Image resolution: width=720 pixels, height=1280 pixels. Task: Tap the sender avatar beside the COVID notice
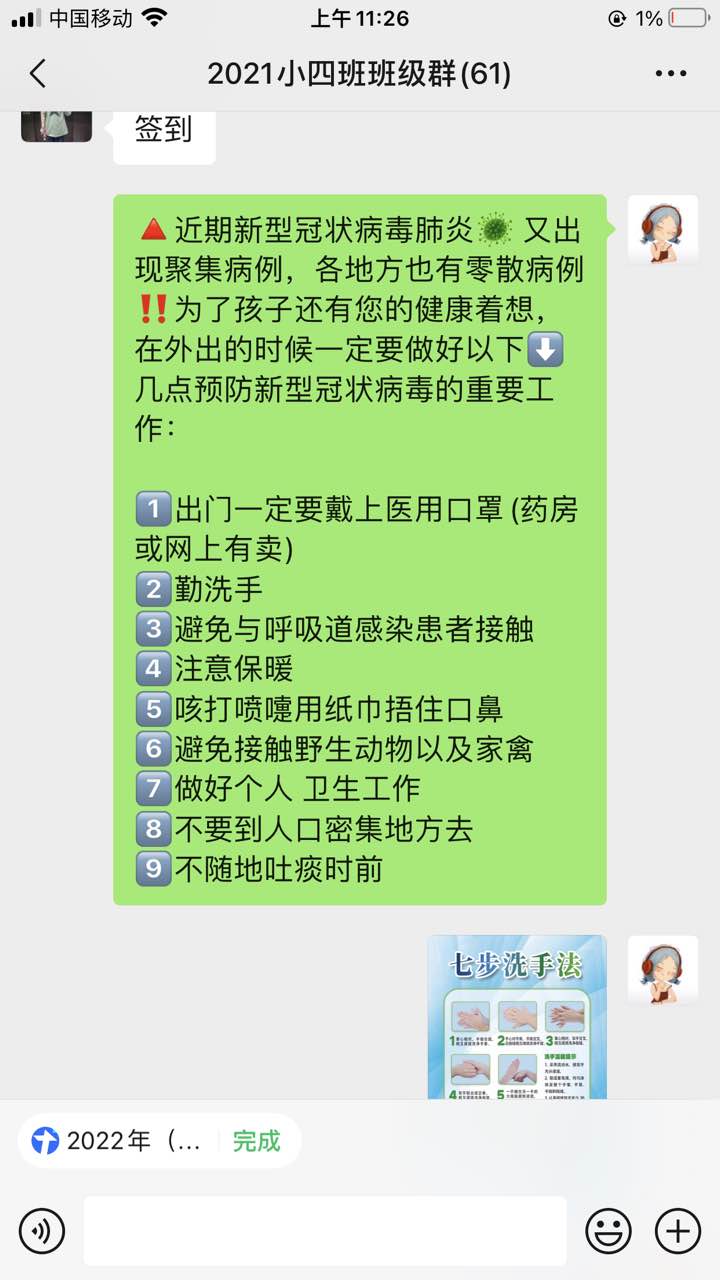662,230
